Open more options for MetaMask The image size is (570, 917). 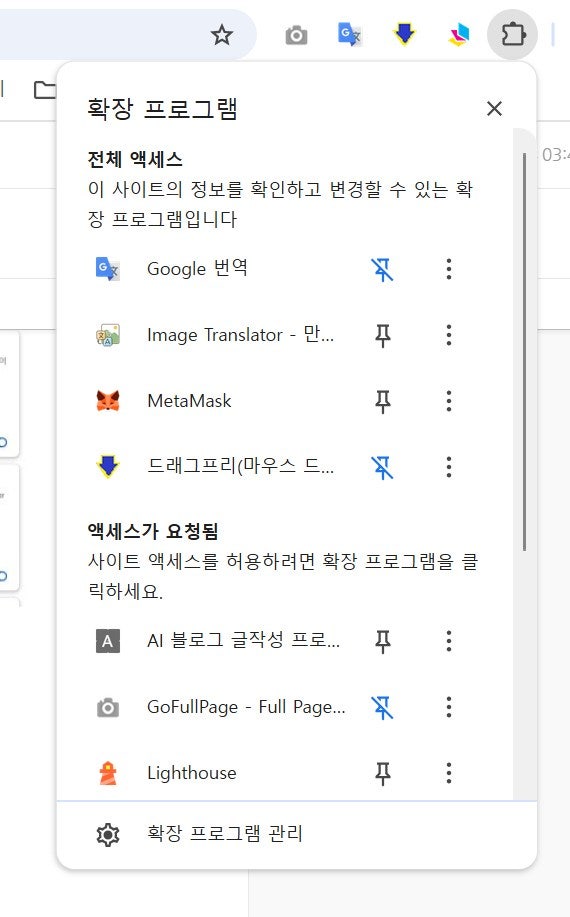448,401
